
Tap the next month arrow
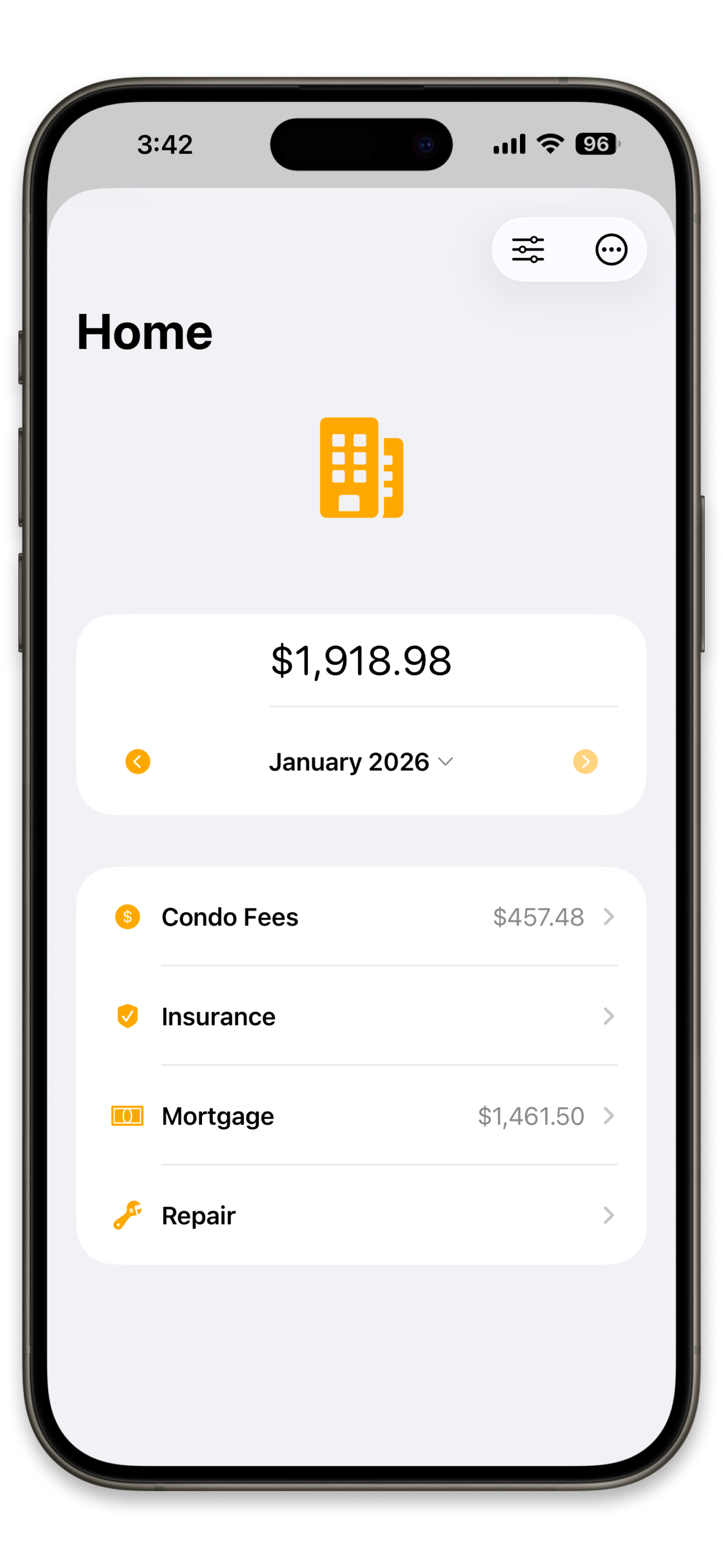click(585, 761)
